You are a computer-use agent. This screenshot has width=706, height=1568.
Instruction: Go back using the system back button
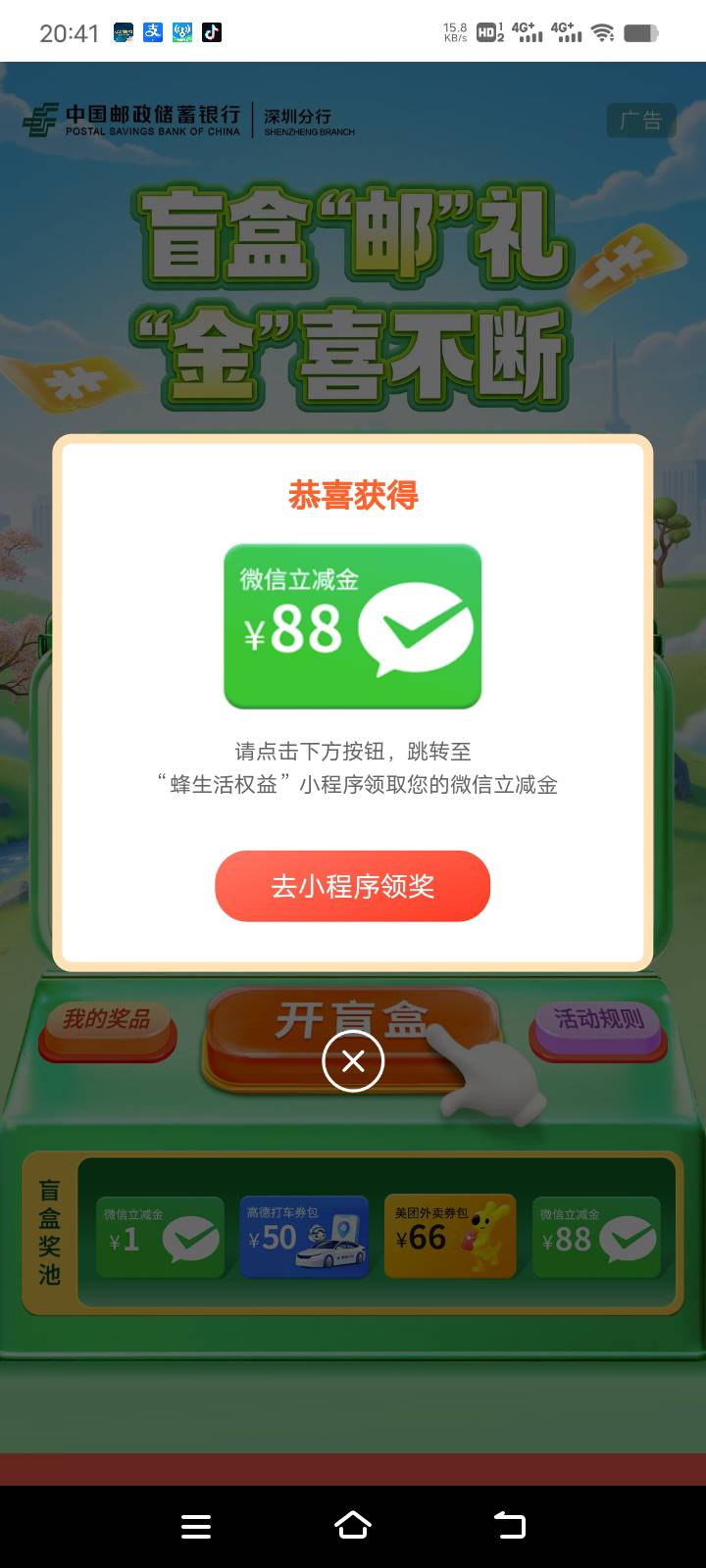509,1525
